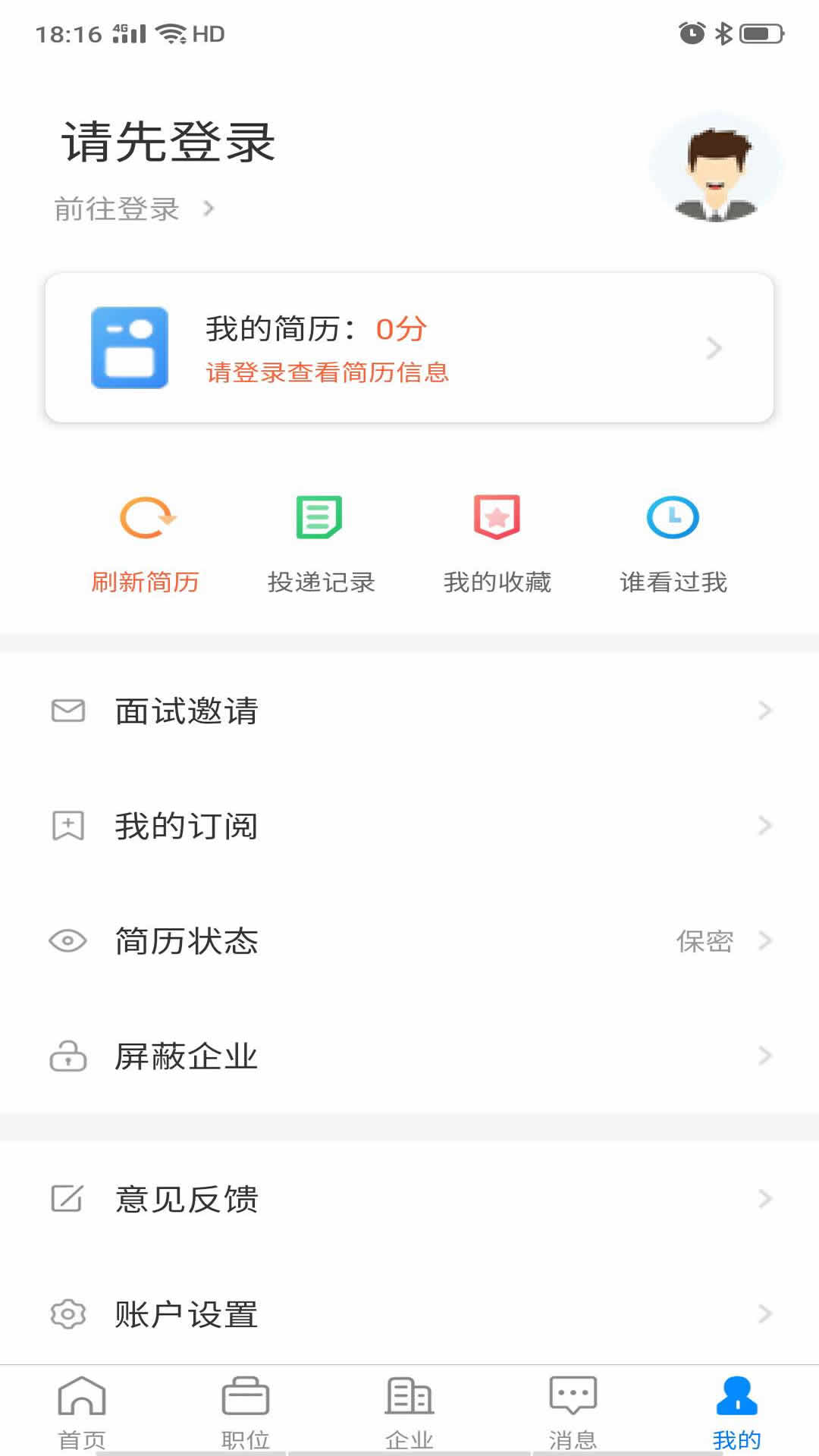Open 面试邀请 envelope icon
The width and height of the screenshot is (819, 1456).
67,711
